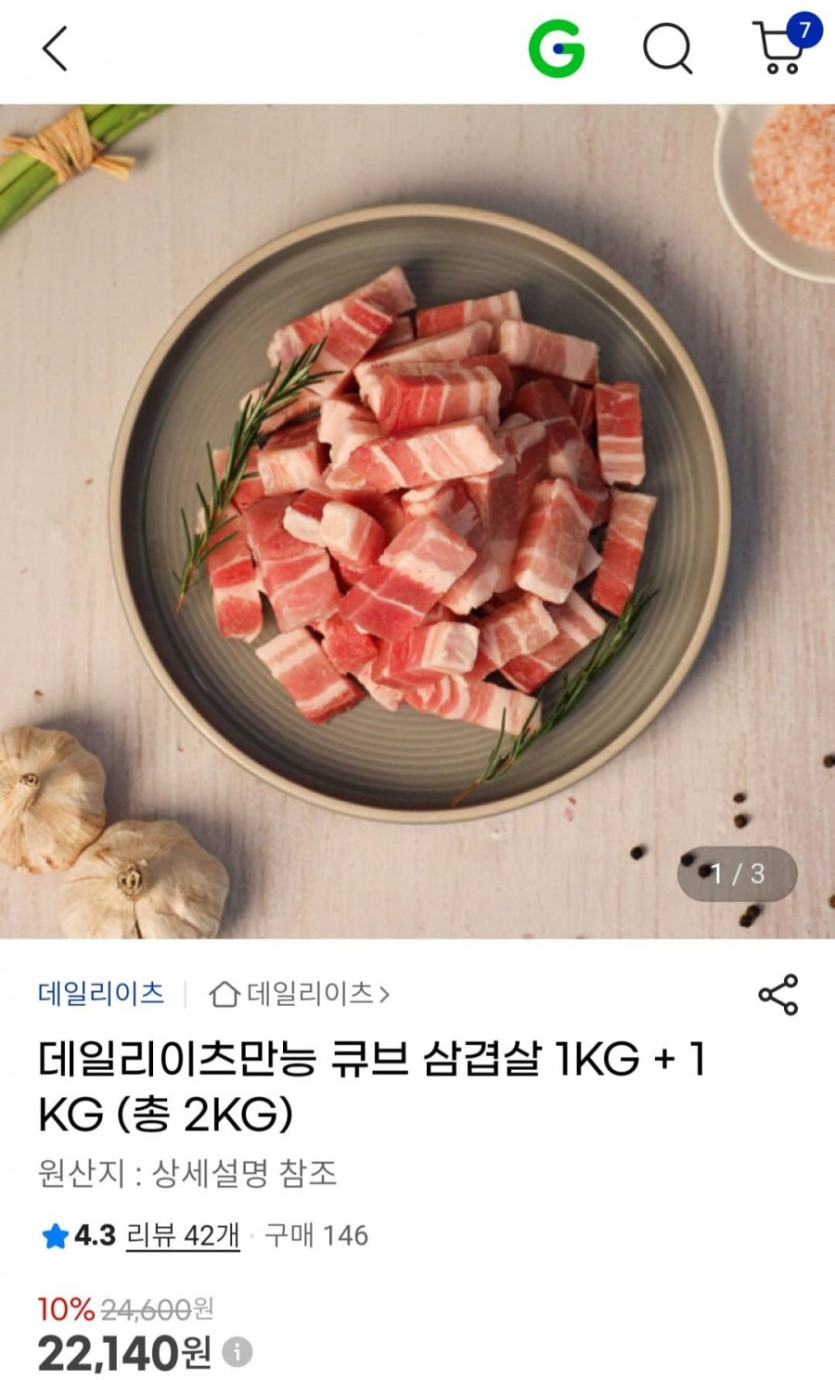Open the 리뷰 42개 reviews link
The width and height of the screenshot is (835, 1380).
click(x=183, y=1236)
